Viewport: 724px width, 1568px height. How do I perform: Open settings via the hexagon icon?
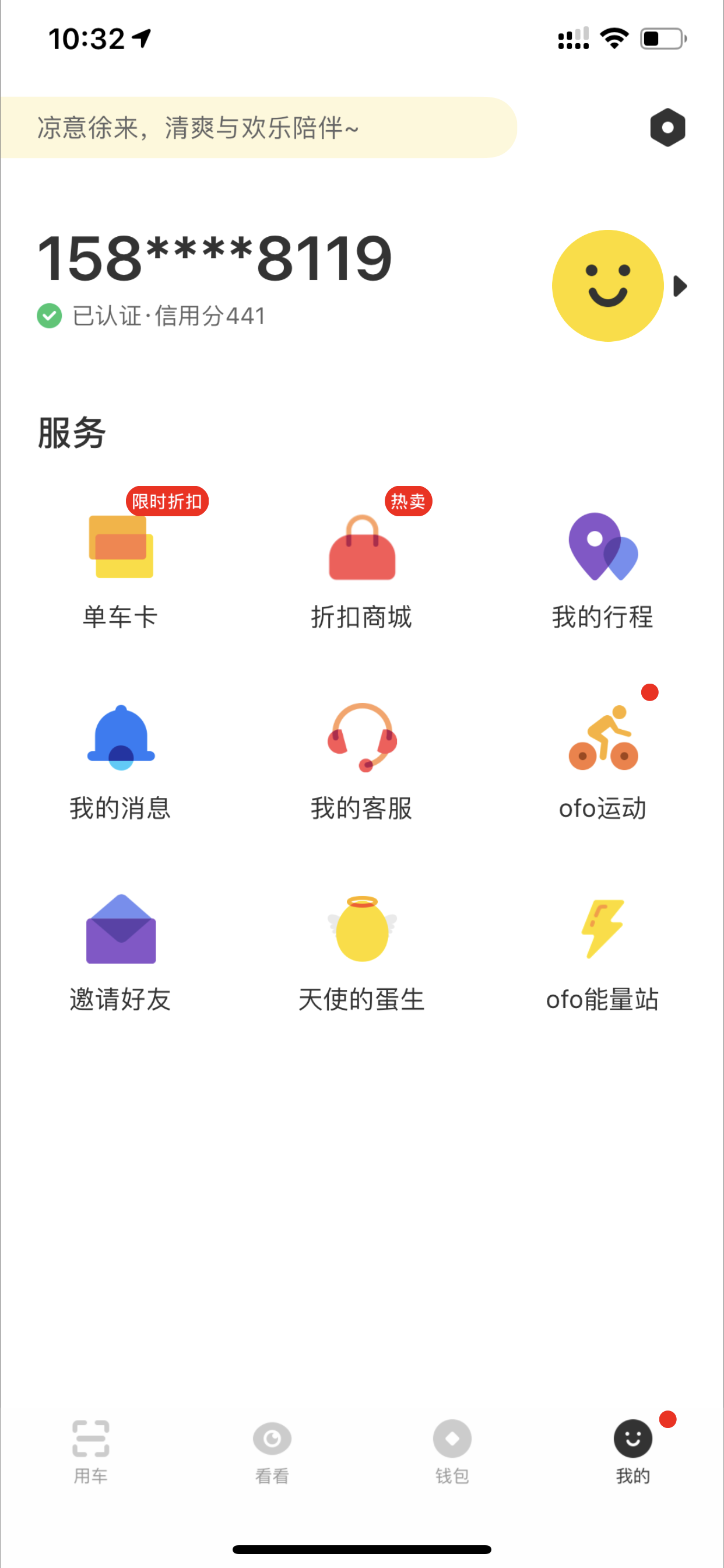click(x=667, y=127)
